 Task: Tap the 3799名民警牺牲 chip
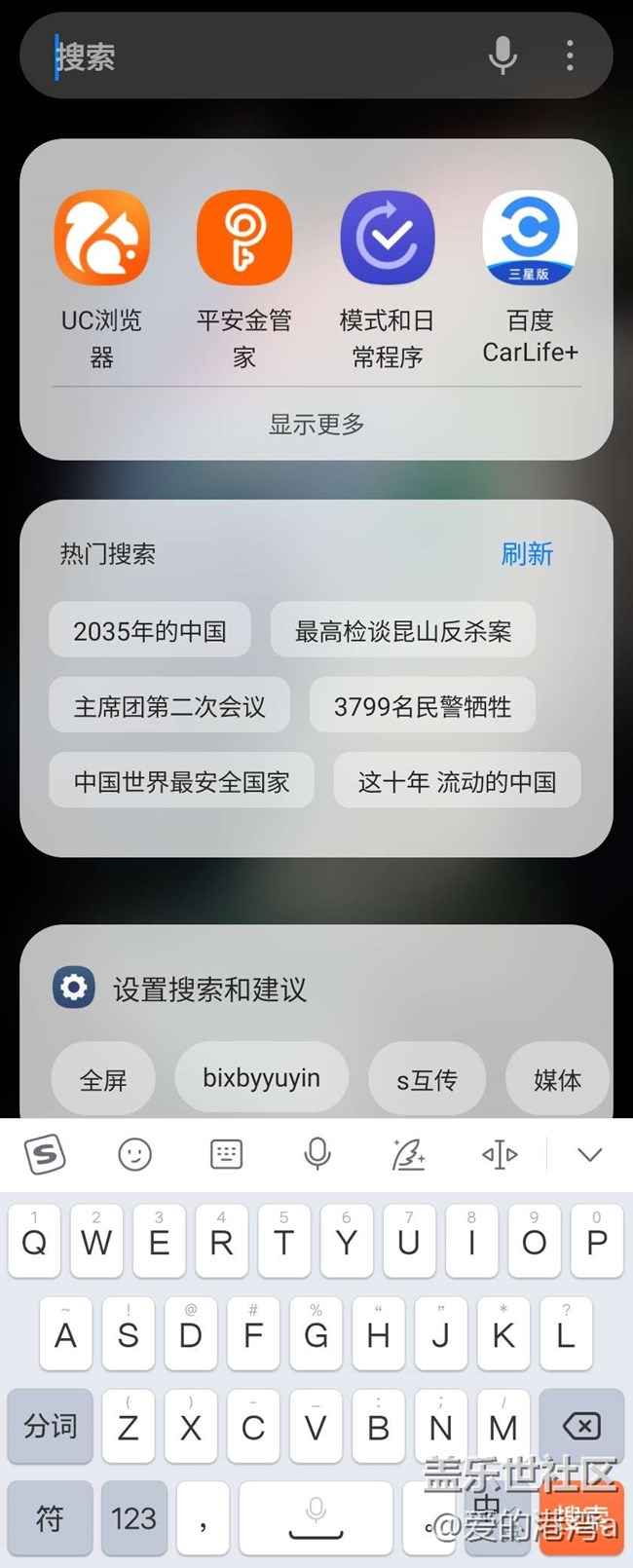pyautogui.click(x=422, y=706)
